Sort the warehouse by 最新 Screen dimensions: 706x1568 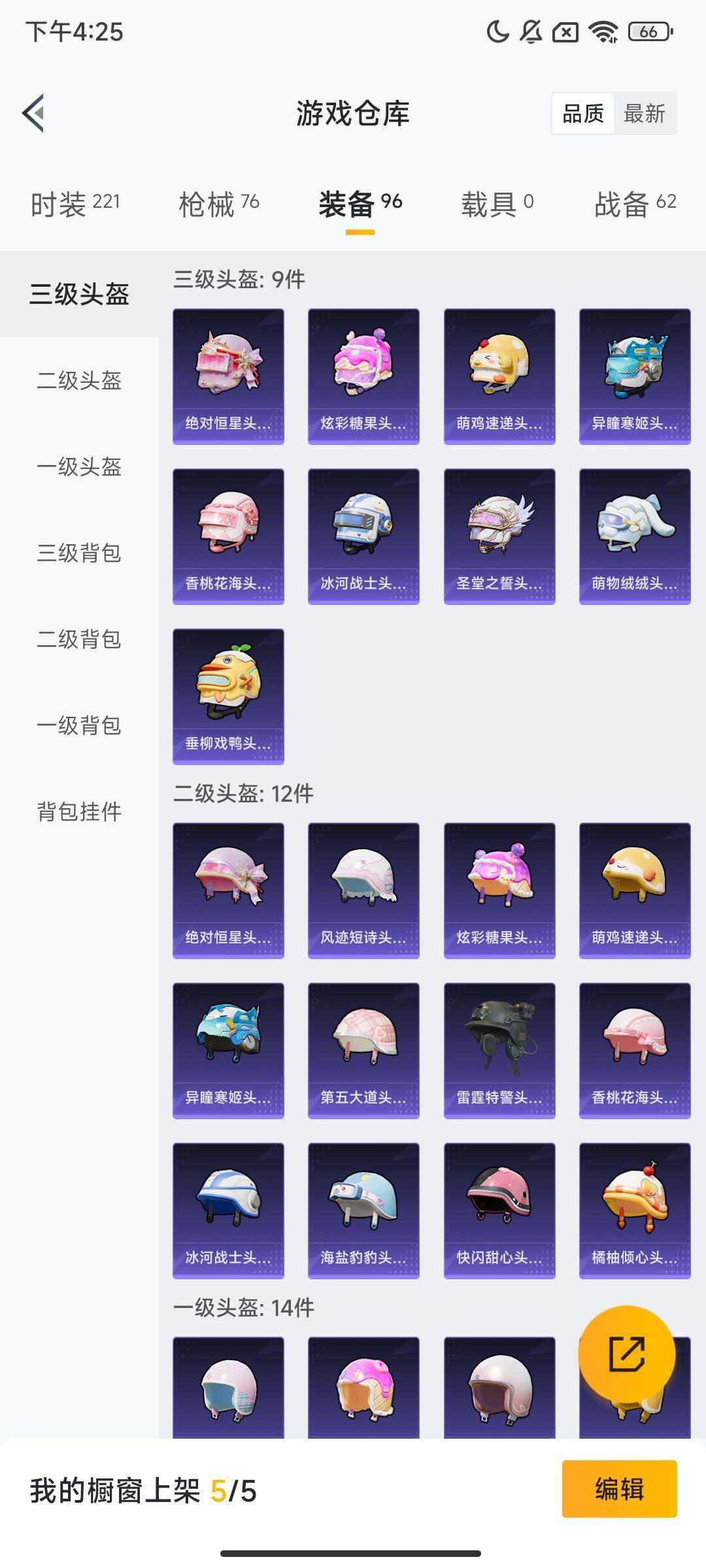pos(644,114)
